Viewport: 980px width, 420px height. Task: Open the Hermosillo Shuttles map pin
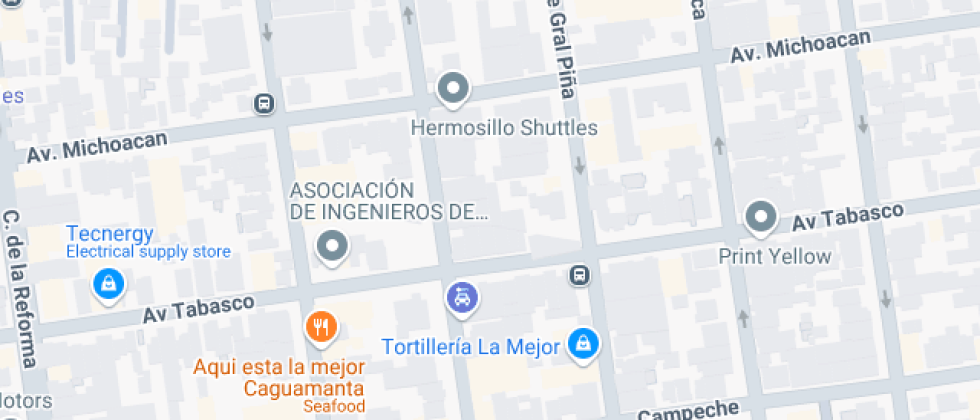coord(452,88)
